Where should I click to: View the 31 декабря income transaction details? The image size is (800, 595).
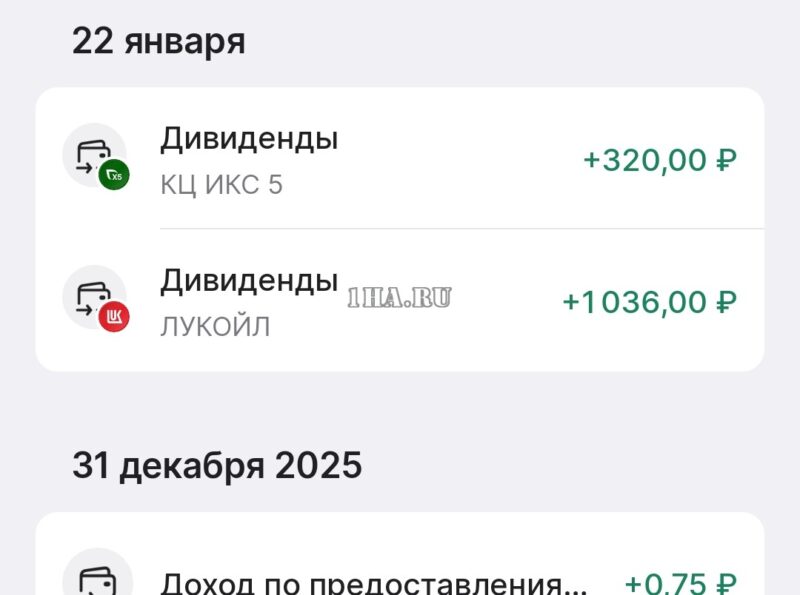[400, 580]
